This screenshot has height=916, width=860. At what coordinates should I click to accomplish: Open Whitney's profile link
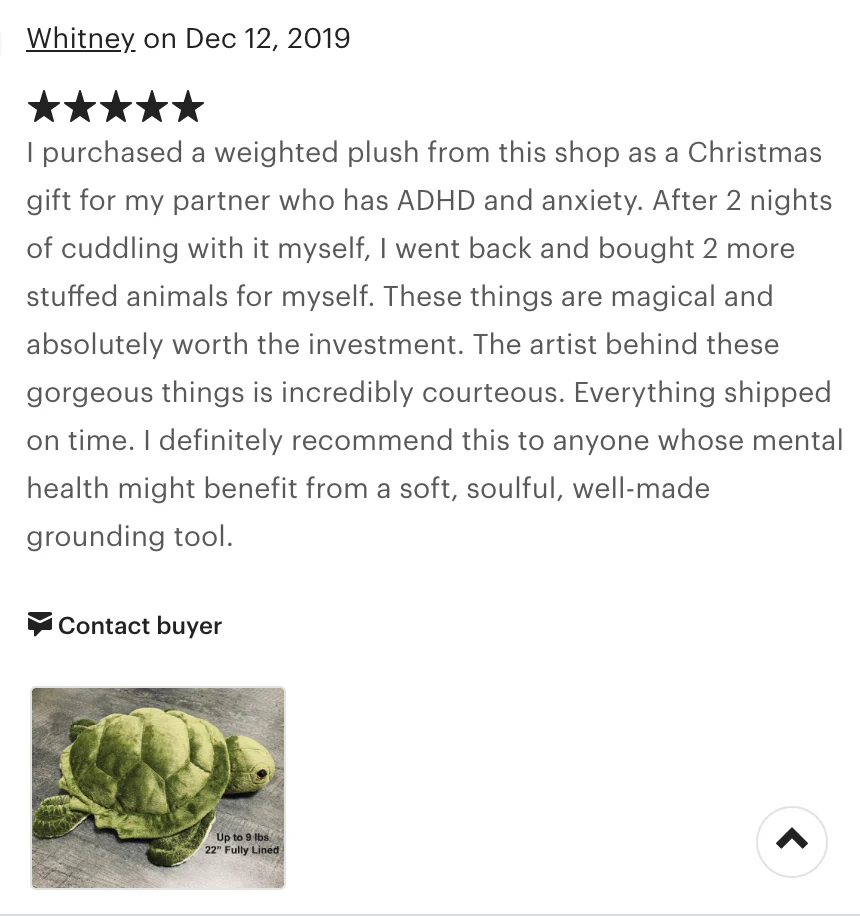coord(80,39)
